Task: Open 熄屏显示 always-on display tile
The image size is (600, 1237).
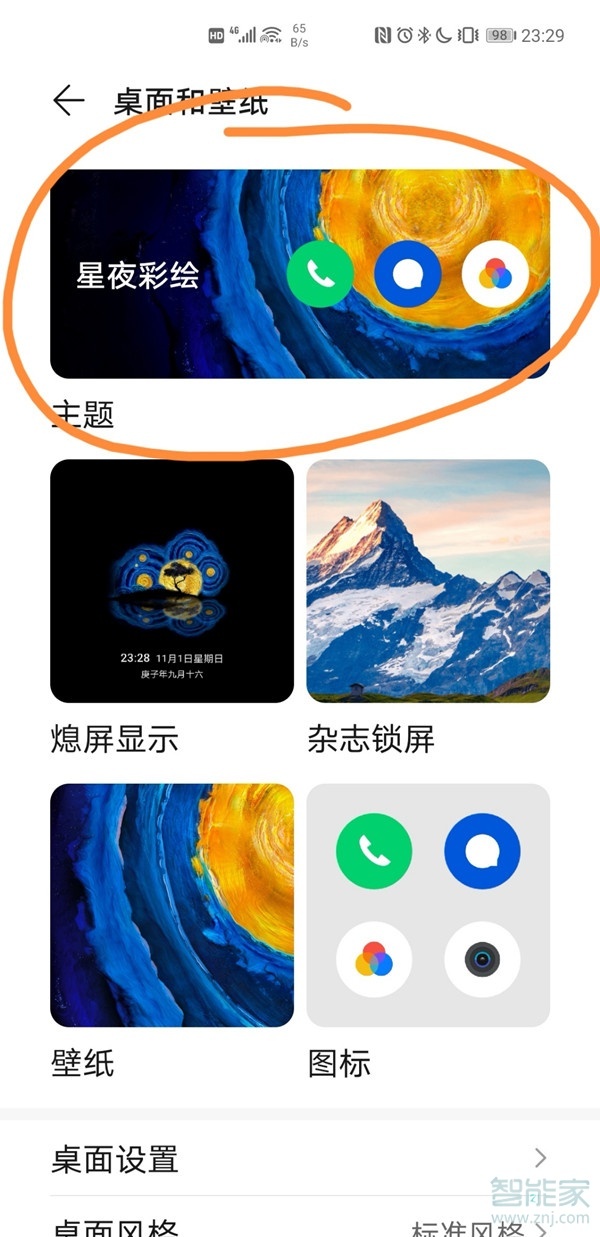Action: pos(172,580)
